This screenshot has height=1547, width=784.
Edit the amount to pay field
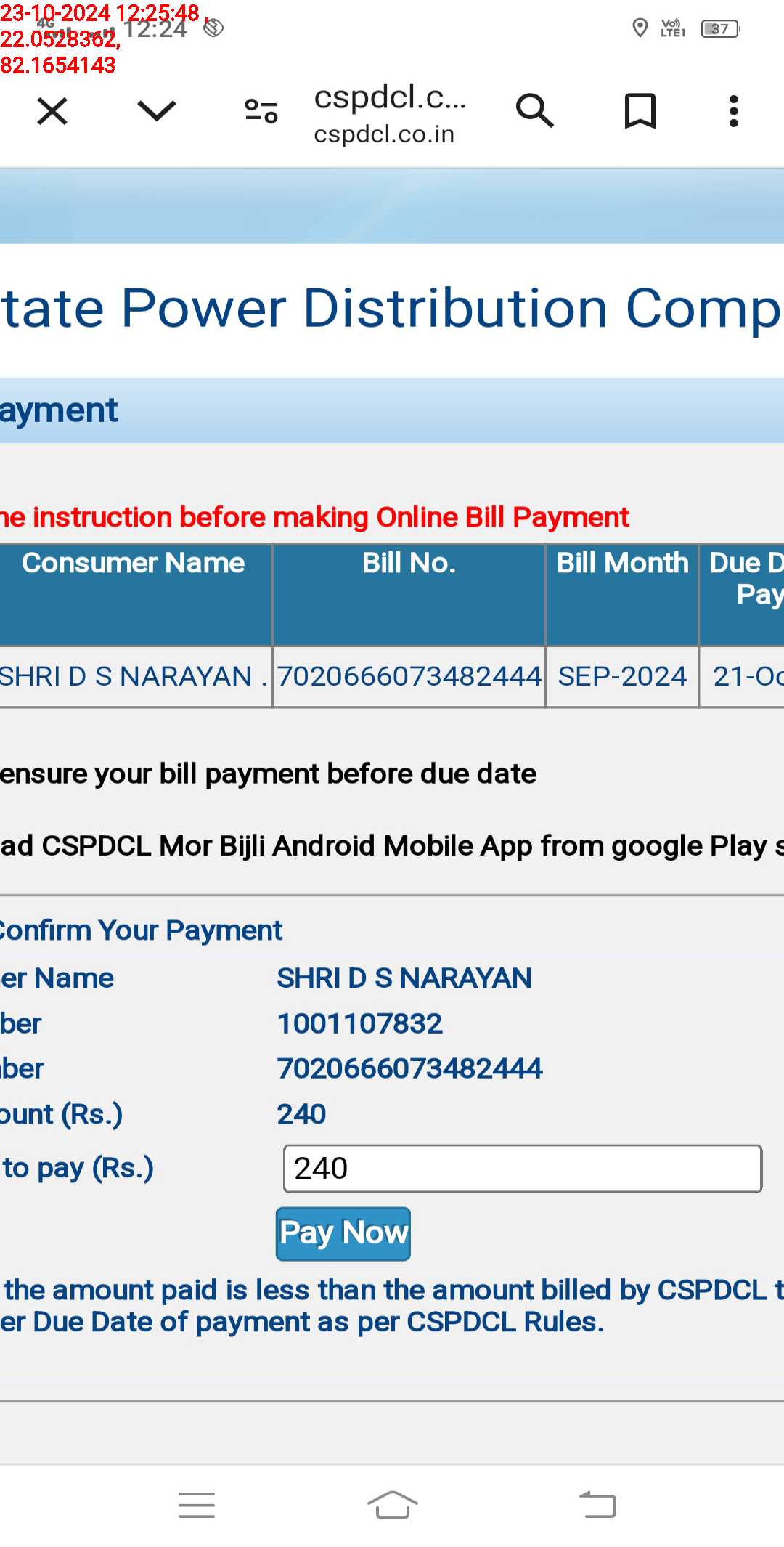(x=523, y=1169)
